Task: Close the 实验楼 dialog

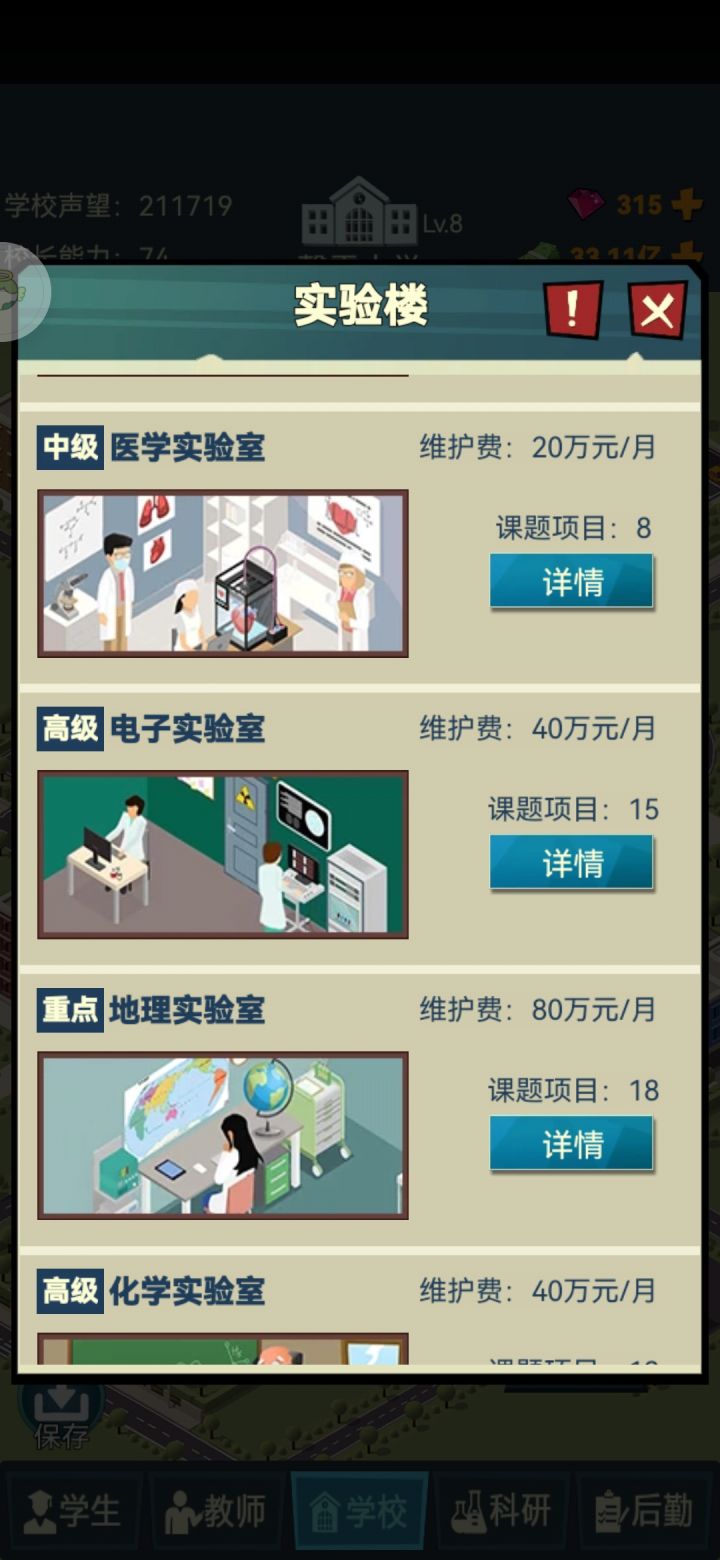Action: (656, 311)
